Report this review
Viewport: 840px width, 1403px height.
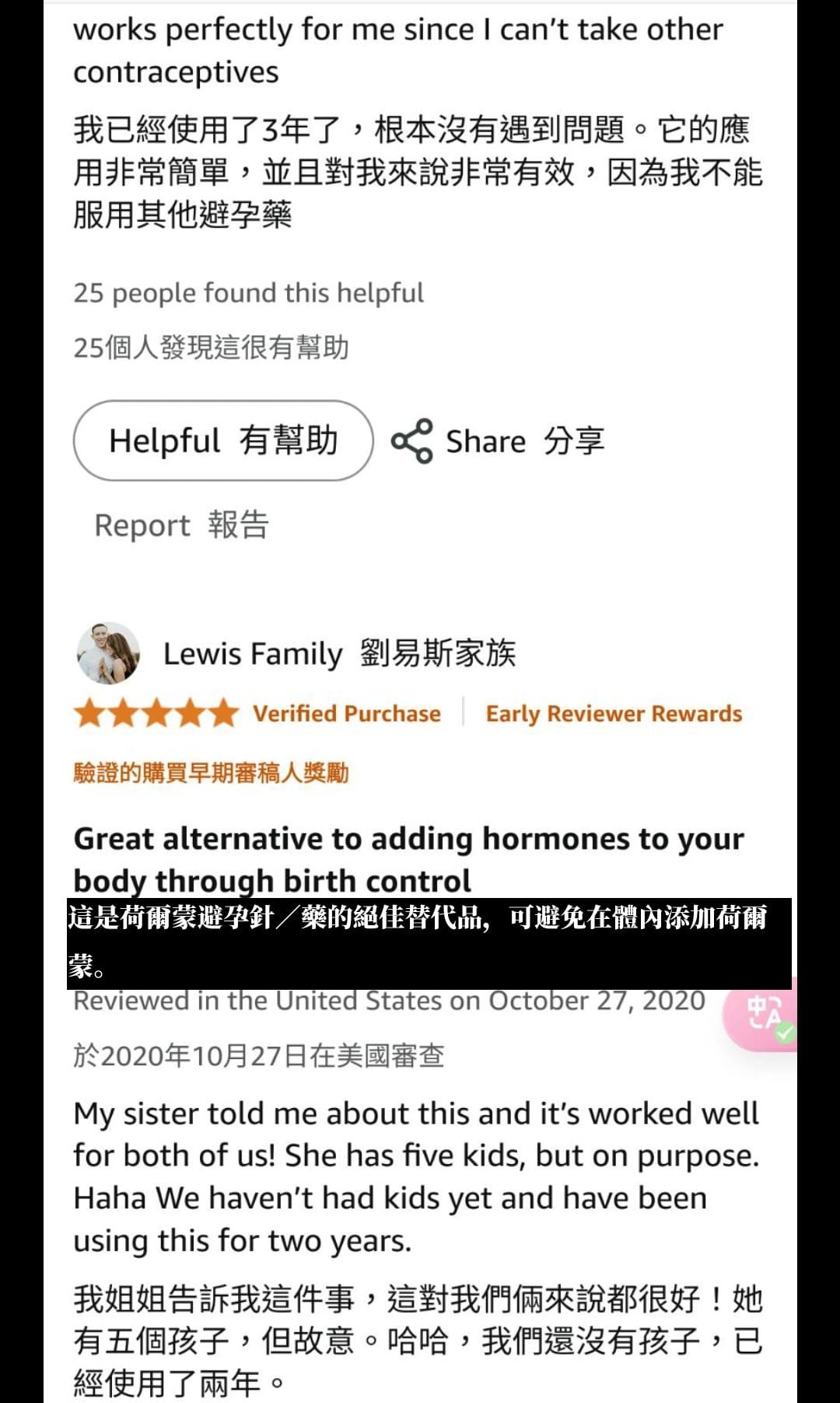[181, 525]
